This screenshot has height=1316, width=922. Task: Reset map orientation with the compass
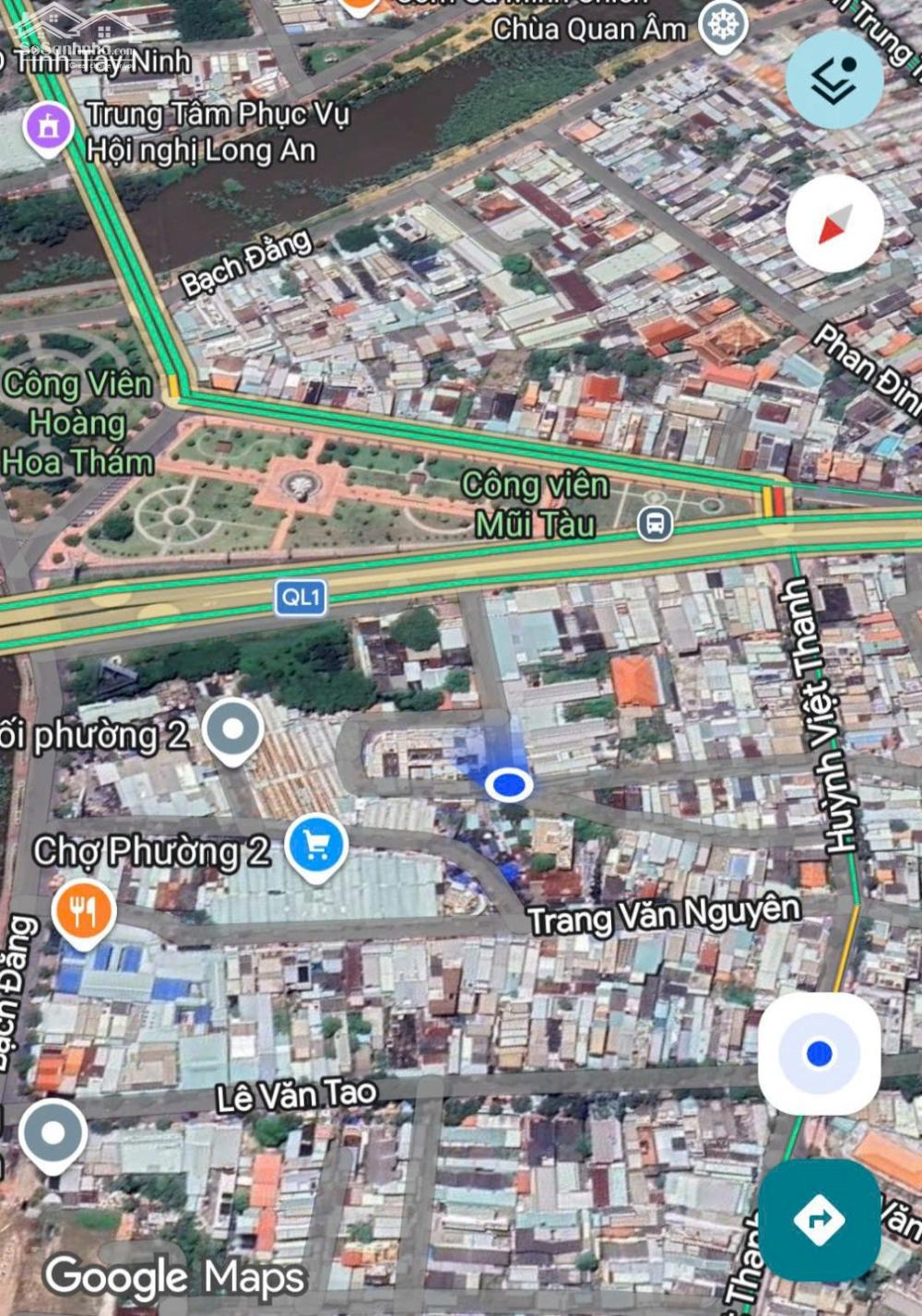click(834, 223)
